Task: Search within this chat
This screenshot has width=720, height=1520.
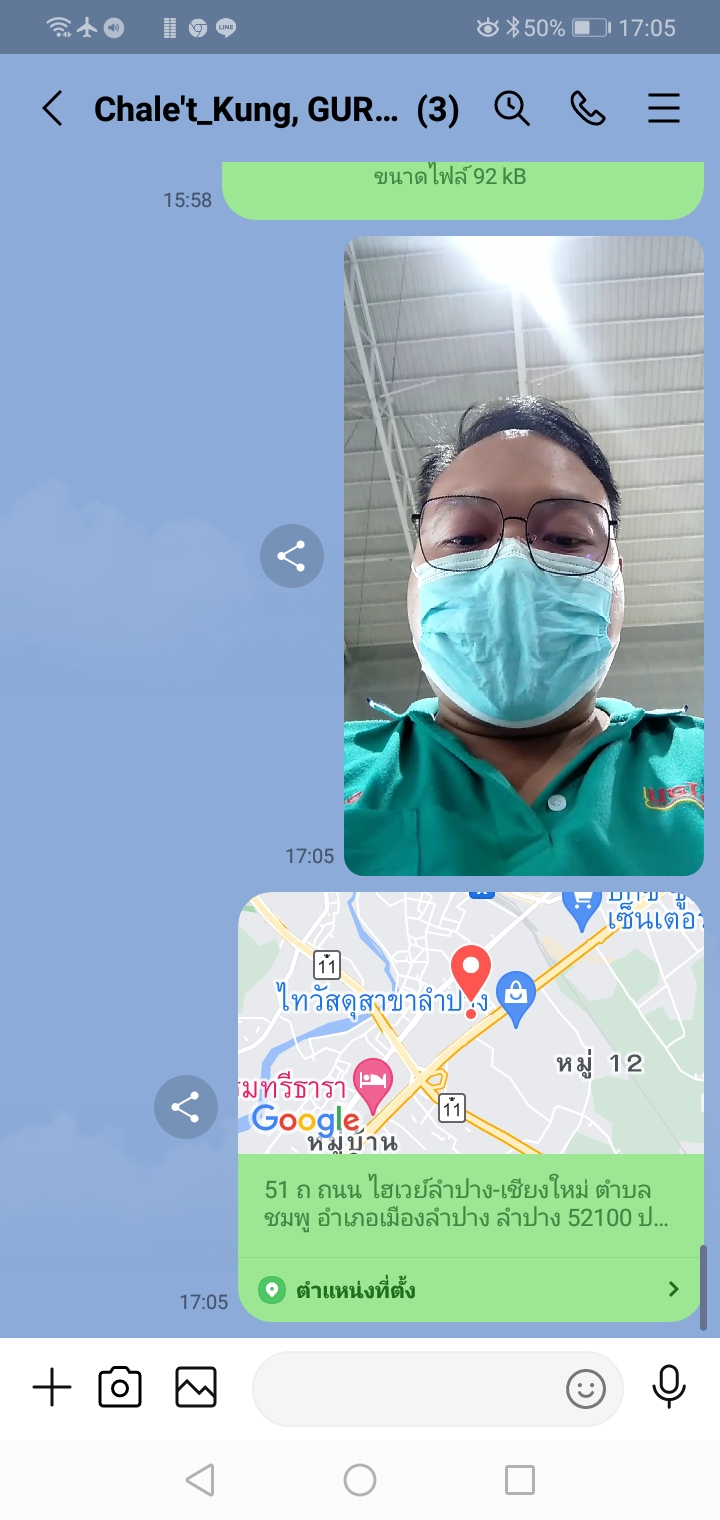Action: (512, 108)
